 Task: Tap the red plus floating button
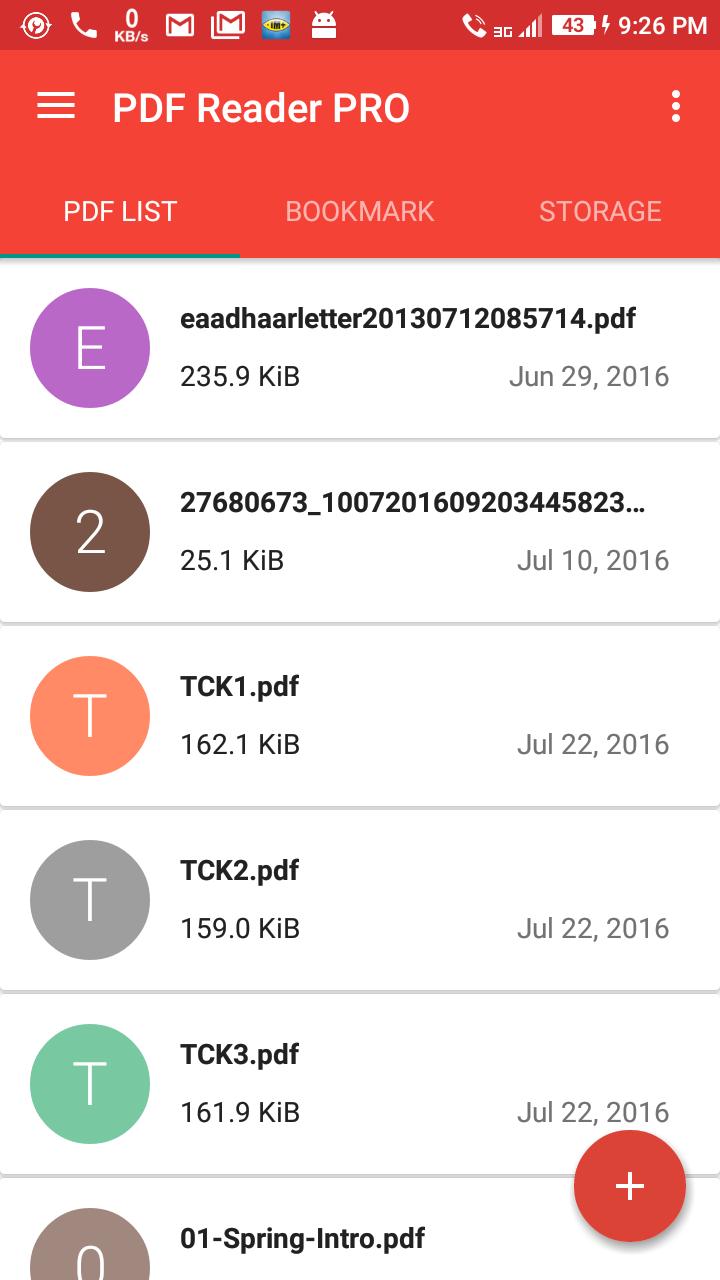[x=629, y=1185]
